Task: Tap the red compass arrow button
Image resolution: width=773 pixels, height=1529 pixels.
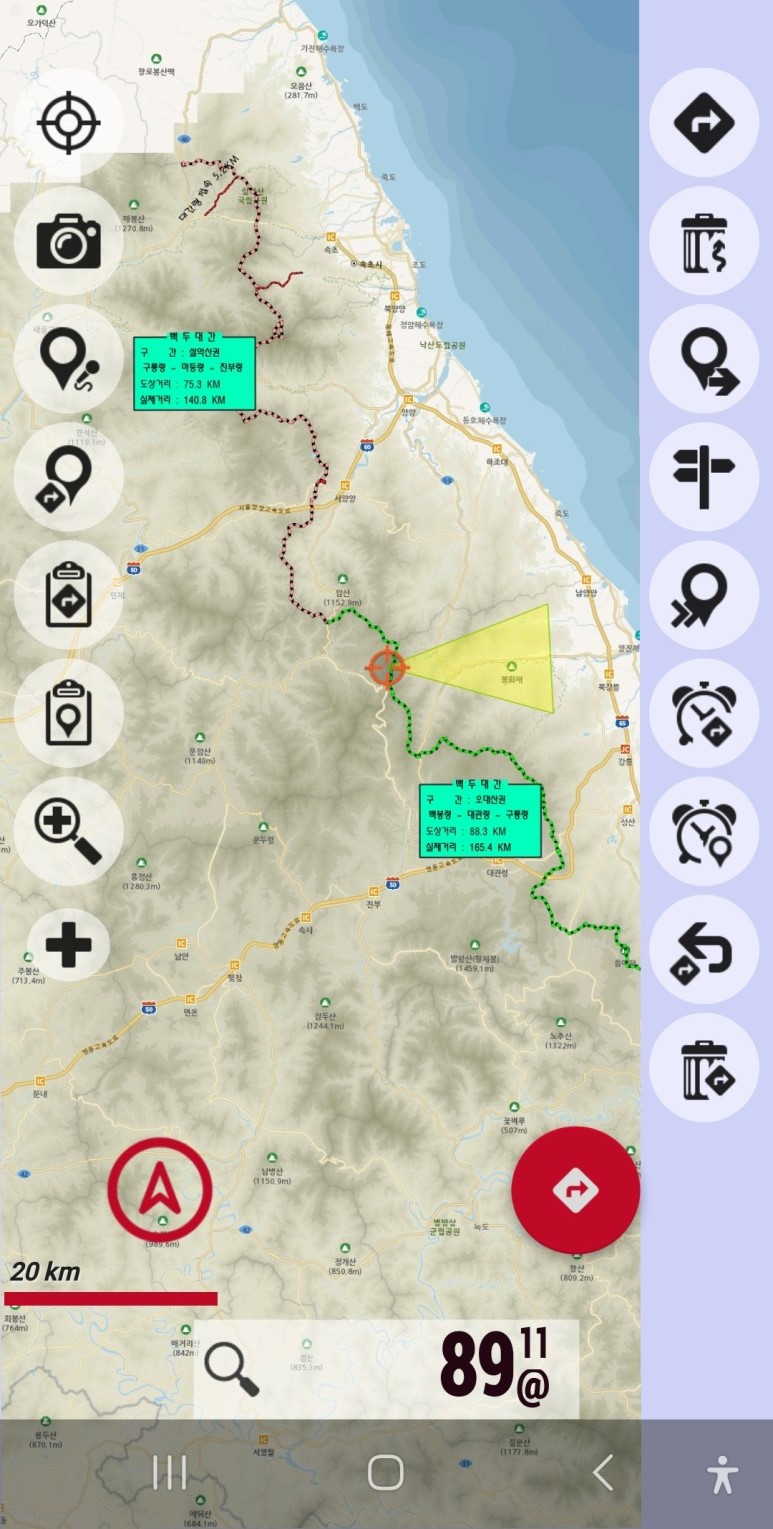Action: tap(160, 1189)
